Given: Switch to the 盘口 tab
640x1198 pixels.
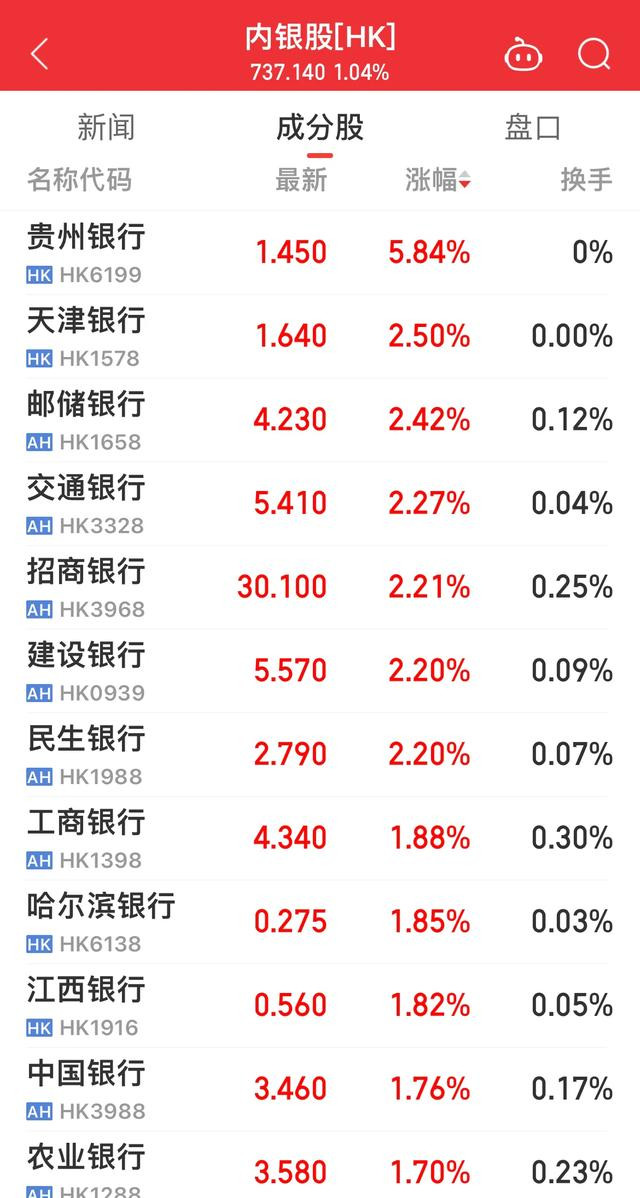Looking at the screenshot, I should [x=533, y=127].
